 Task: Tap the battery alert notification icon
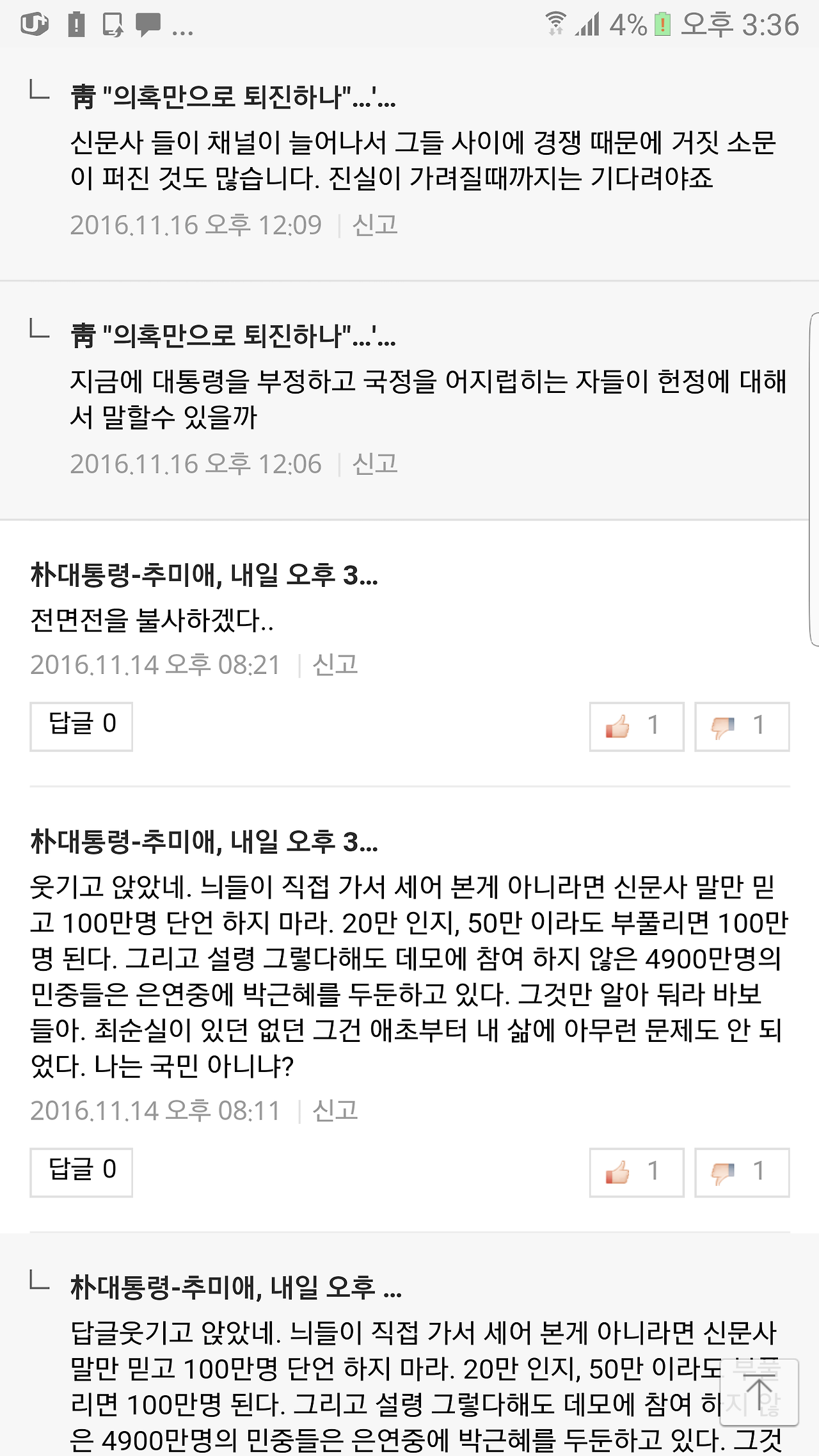click(x=76, y=26)
